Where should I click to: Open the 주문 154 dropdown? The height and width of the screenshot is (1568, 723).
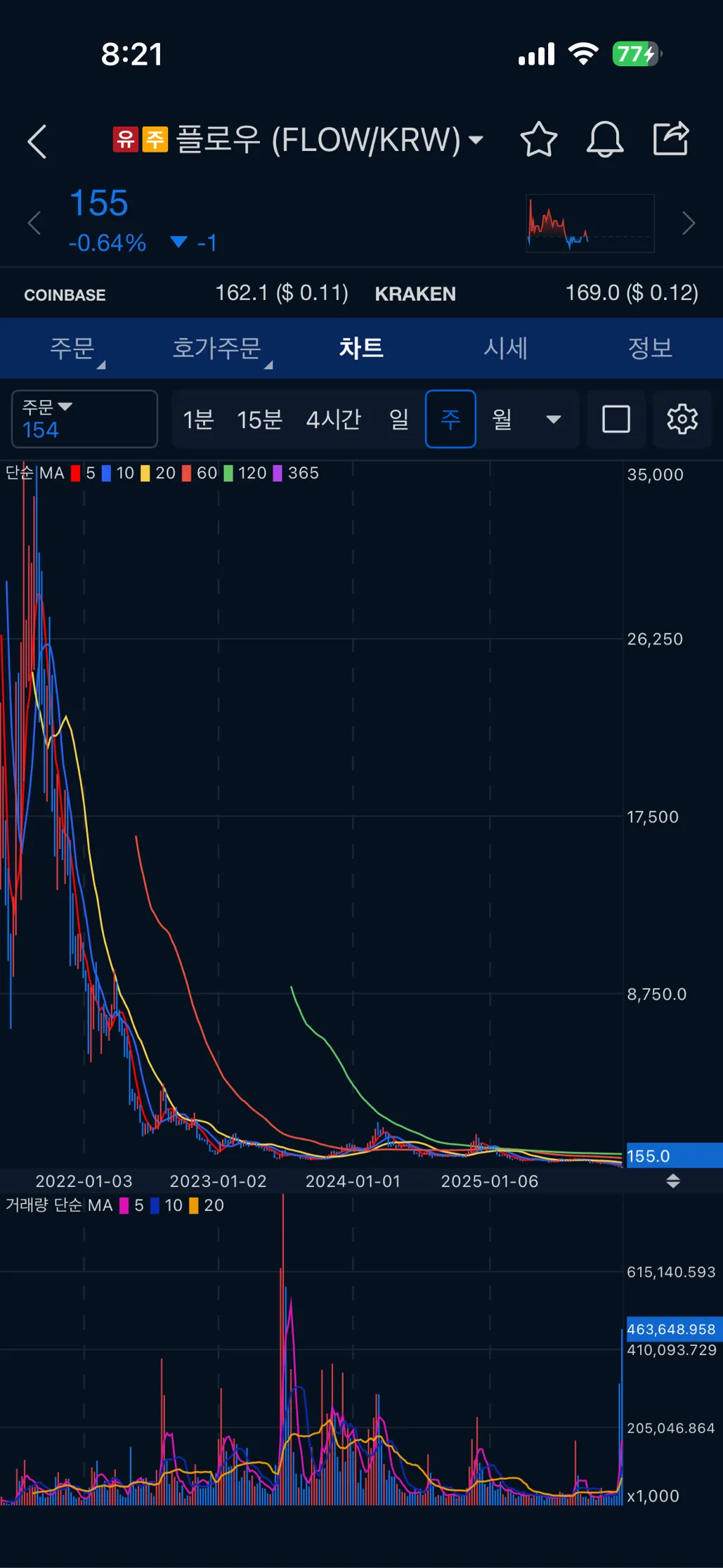tap(84, 419)
